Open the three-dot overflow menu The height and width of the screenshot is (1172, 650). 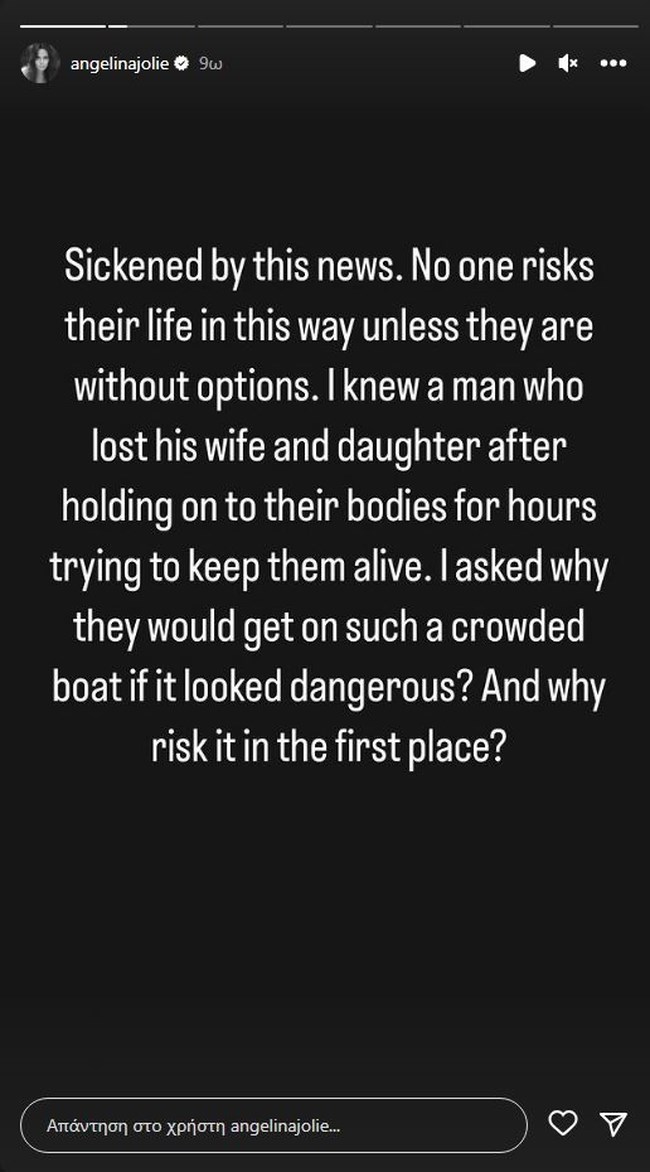pos(613,63)
